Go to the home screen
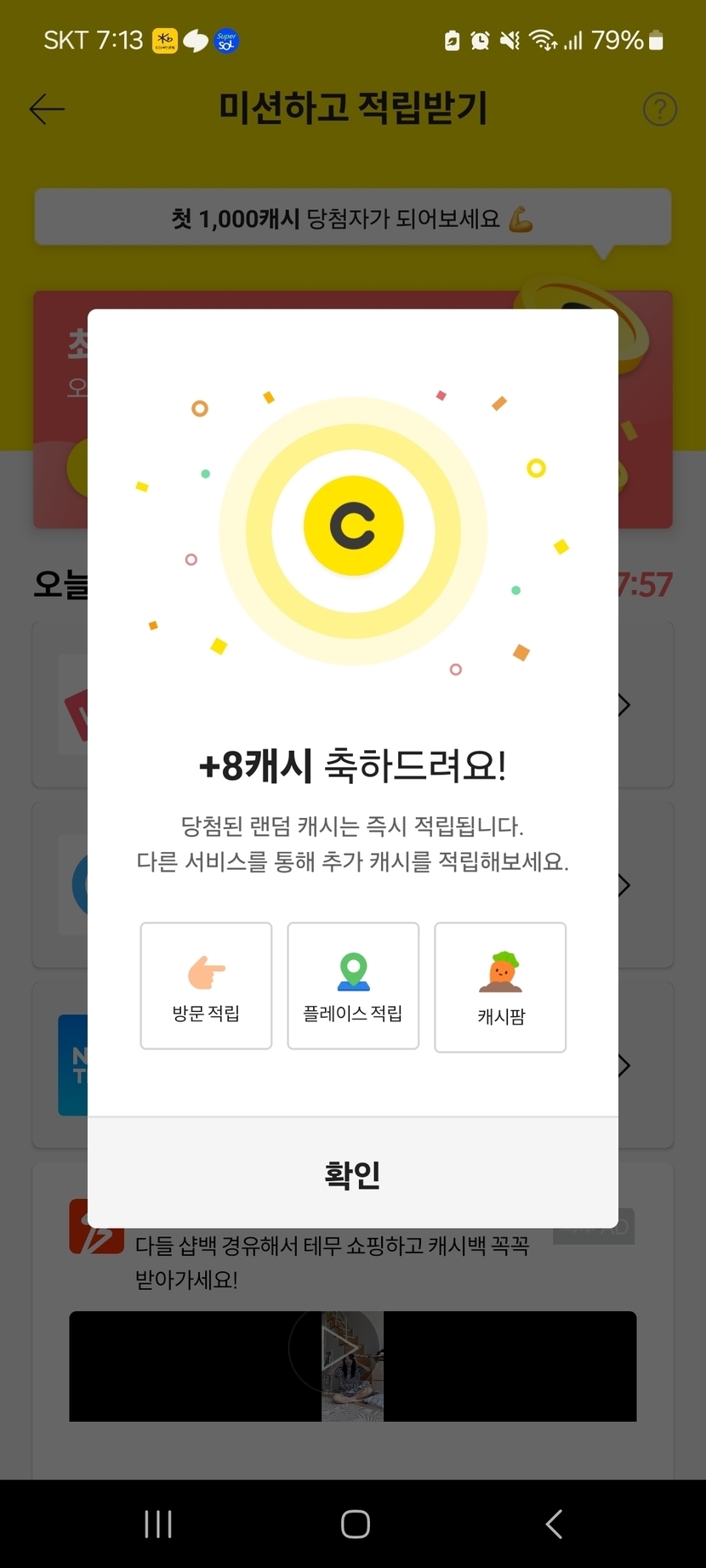This screenshot has height=1568, width=706. (355, 1525)
